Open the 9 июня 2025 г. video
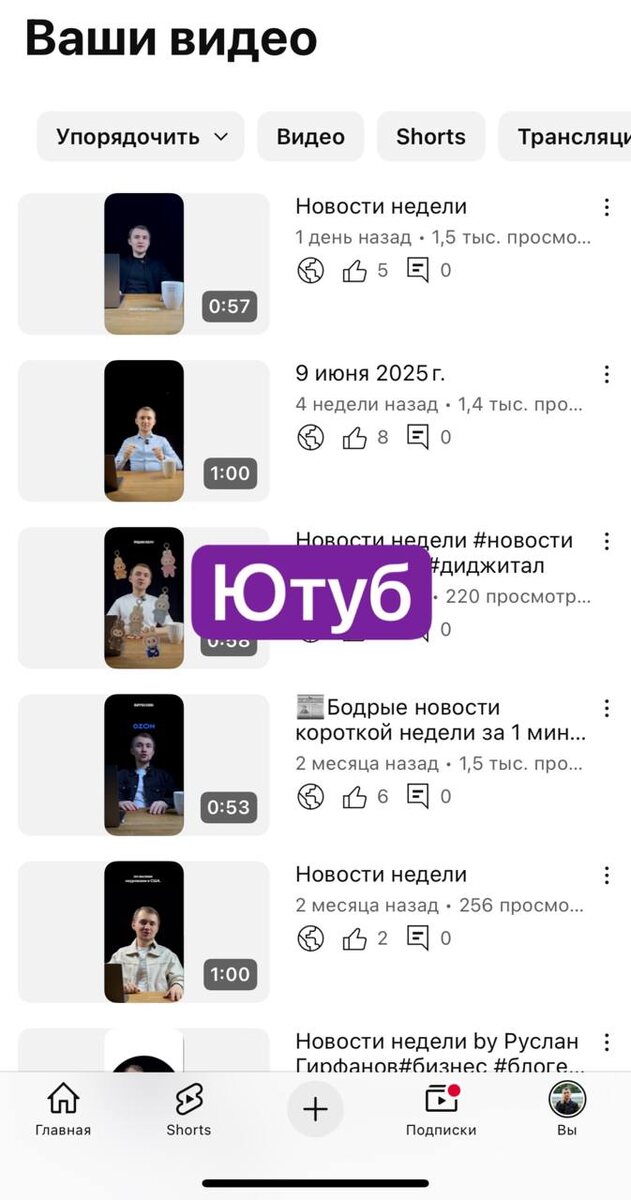 370,374
